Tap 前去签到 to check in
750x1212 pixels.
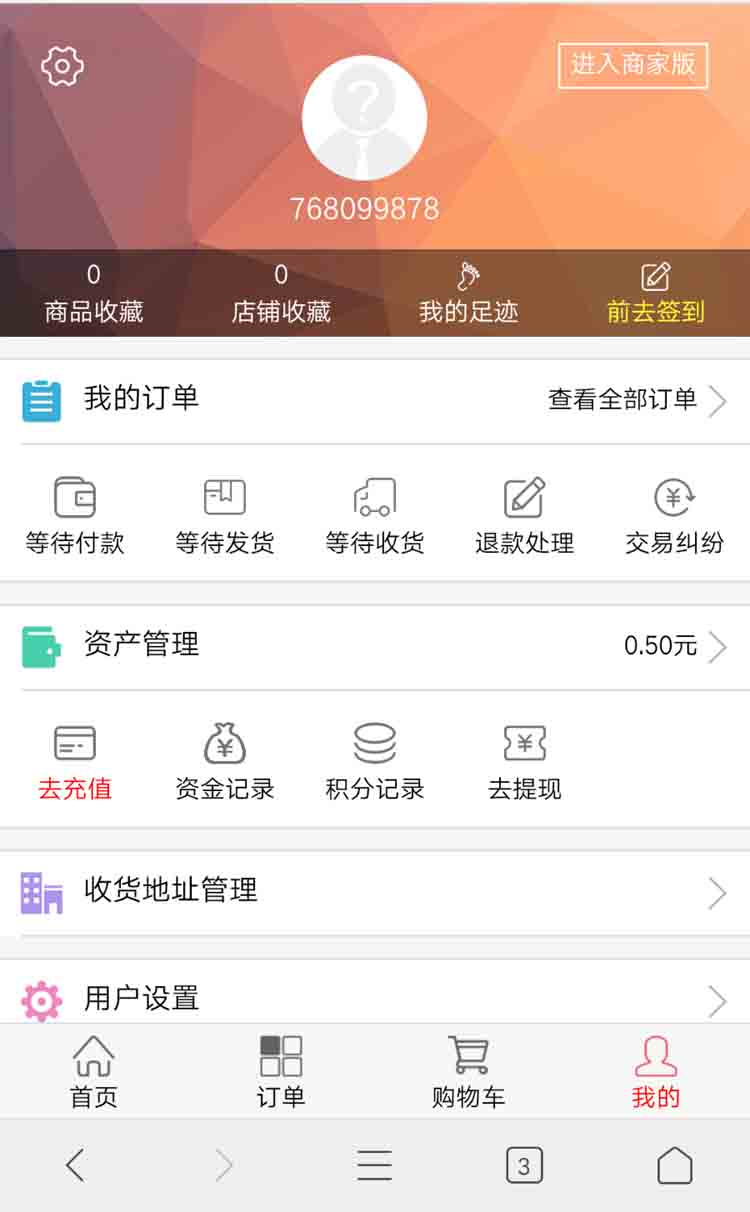click(656, 294)
